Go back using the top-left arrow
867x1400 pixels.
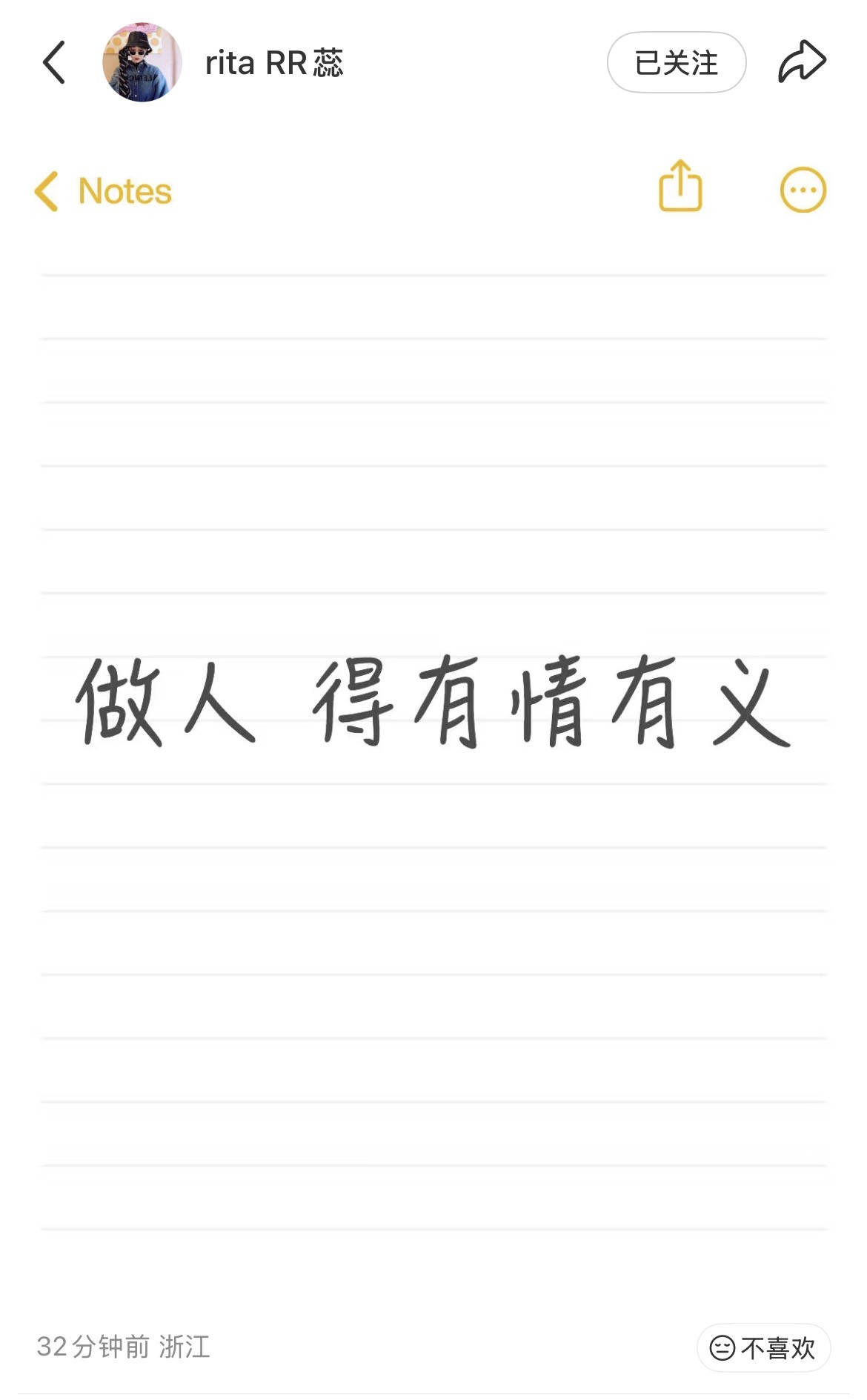[x=54, y=62]
